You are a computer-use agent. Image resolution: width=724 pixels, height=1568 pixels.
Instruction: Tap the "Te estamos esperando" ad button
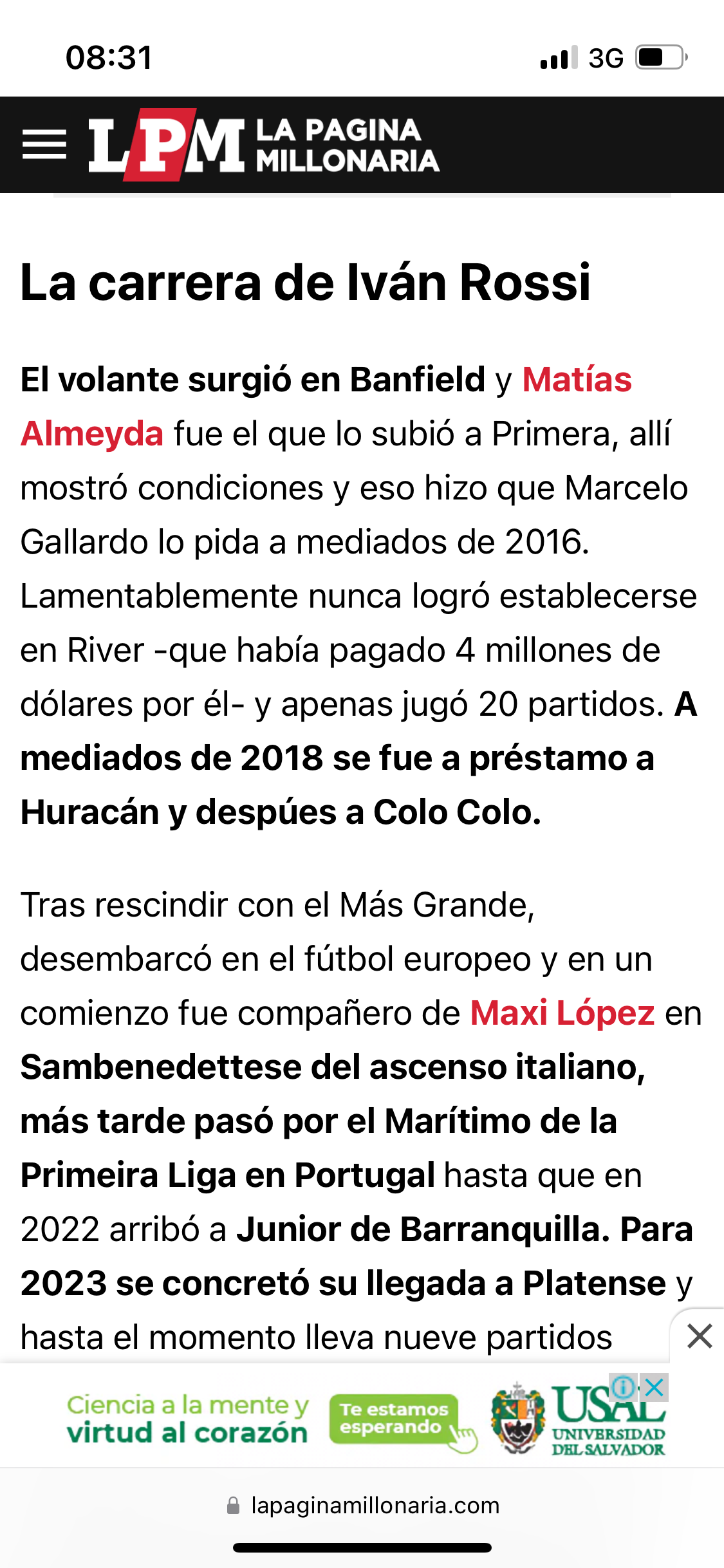click(x=394, y=1419)
